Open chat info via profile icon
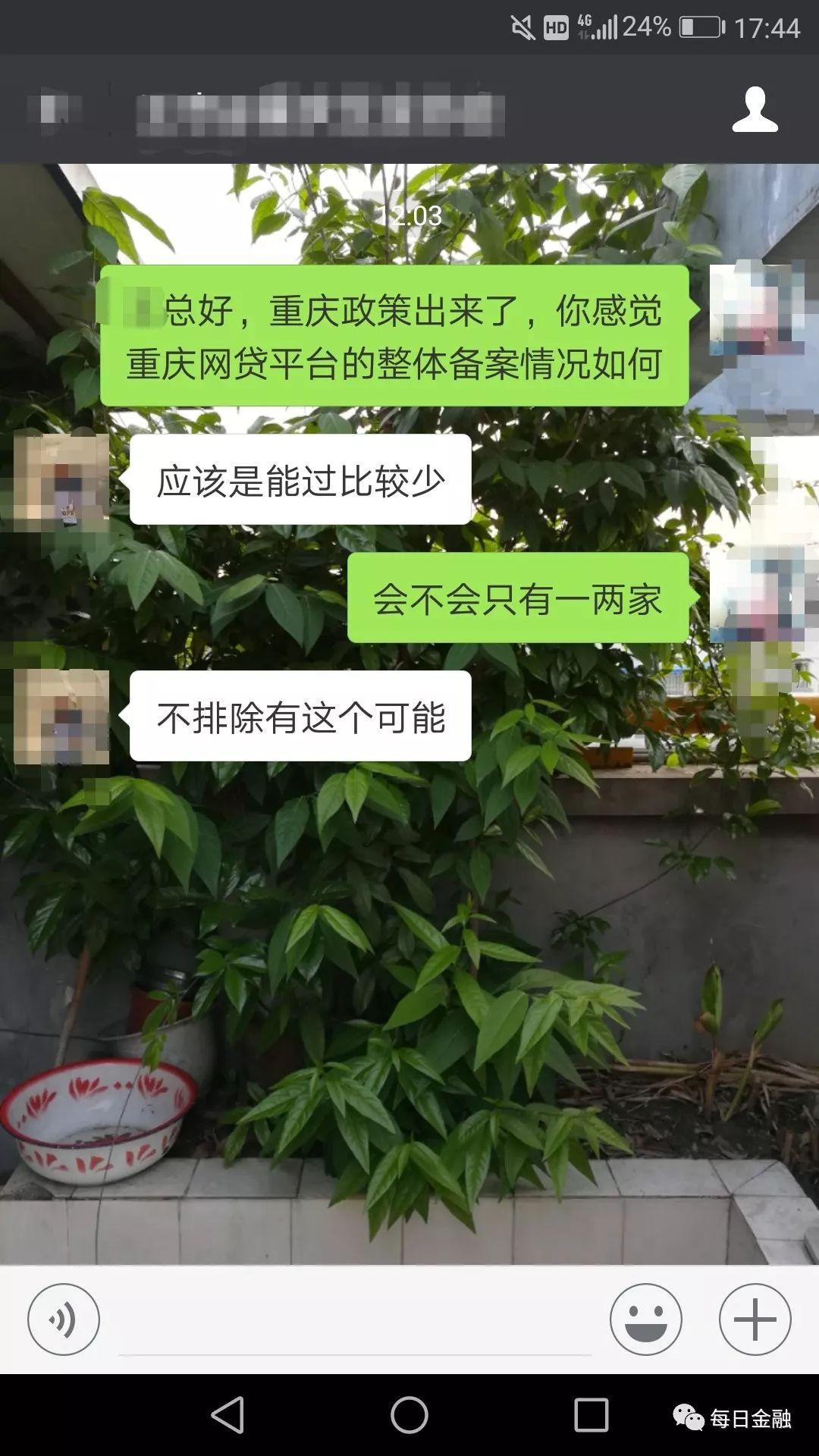This screenshot has width=819, height=1456. 755,110
